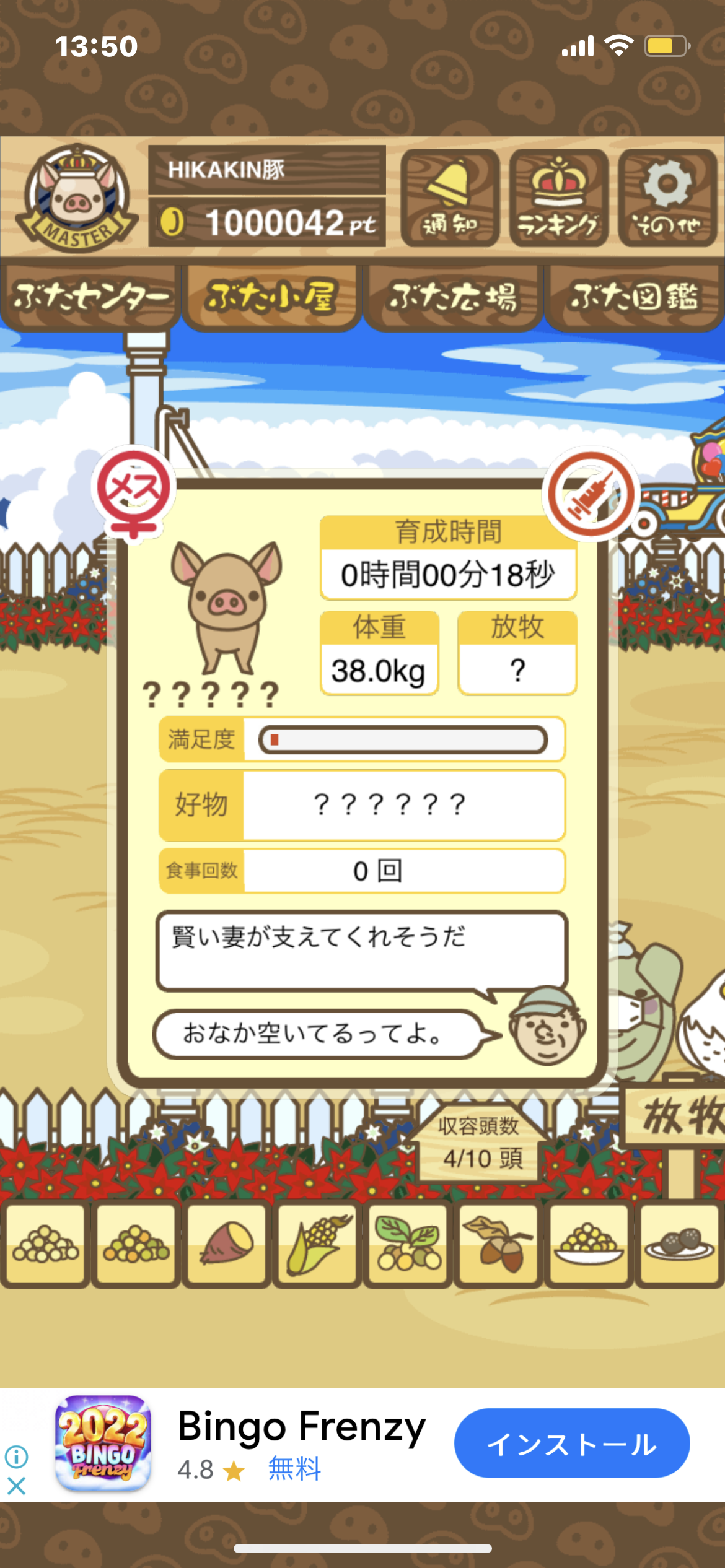Tap the 放牧 signpost
This screenshot has height=1568, width=725.
tap(679, 1116)
